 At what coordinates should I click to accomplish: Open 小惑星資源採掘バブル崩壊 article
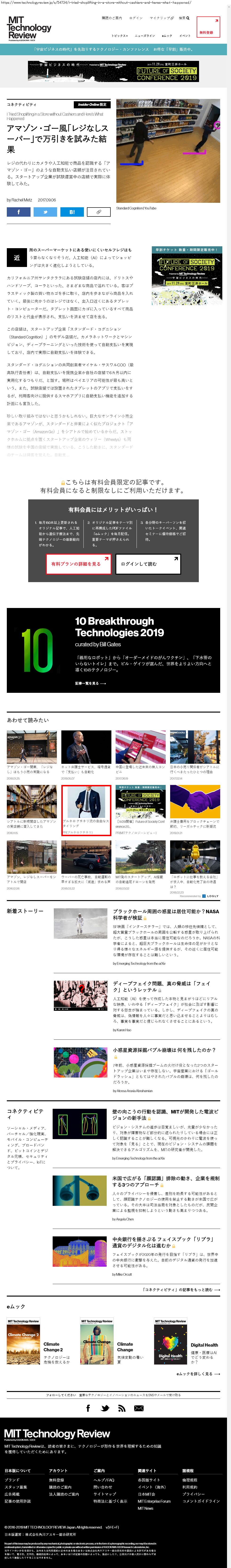[x=164, y=1050]
